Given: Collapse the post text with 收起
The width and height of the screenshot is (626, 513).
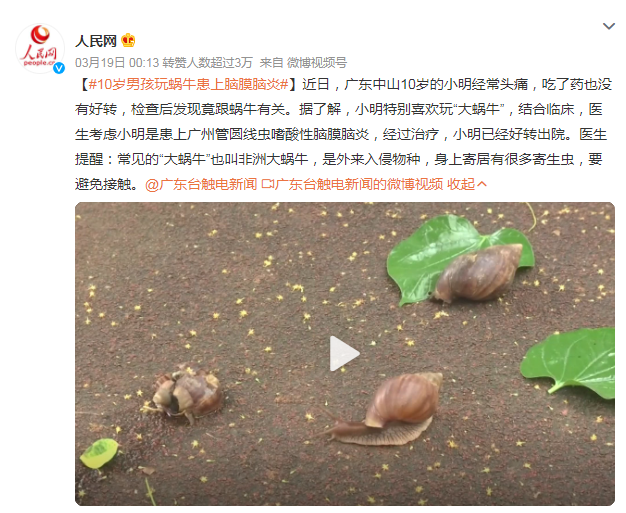Looking at the screenshot, I should click(467, 185).
